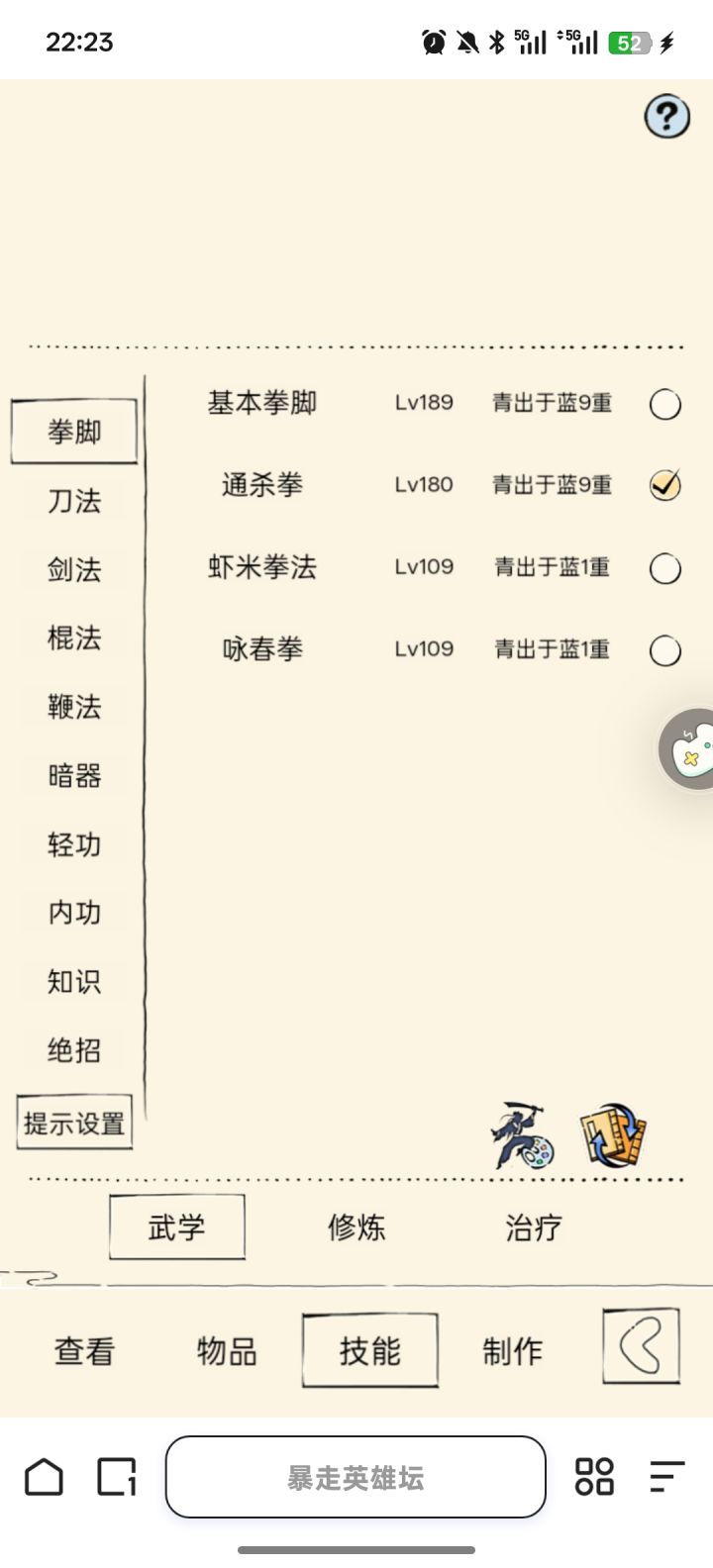This screenshot has width=713, height=1568.
Task: Switch to the 修炼 tab
Action: tap(356, 1226)
